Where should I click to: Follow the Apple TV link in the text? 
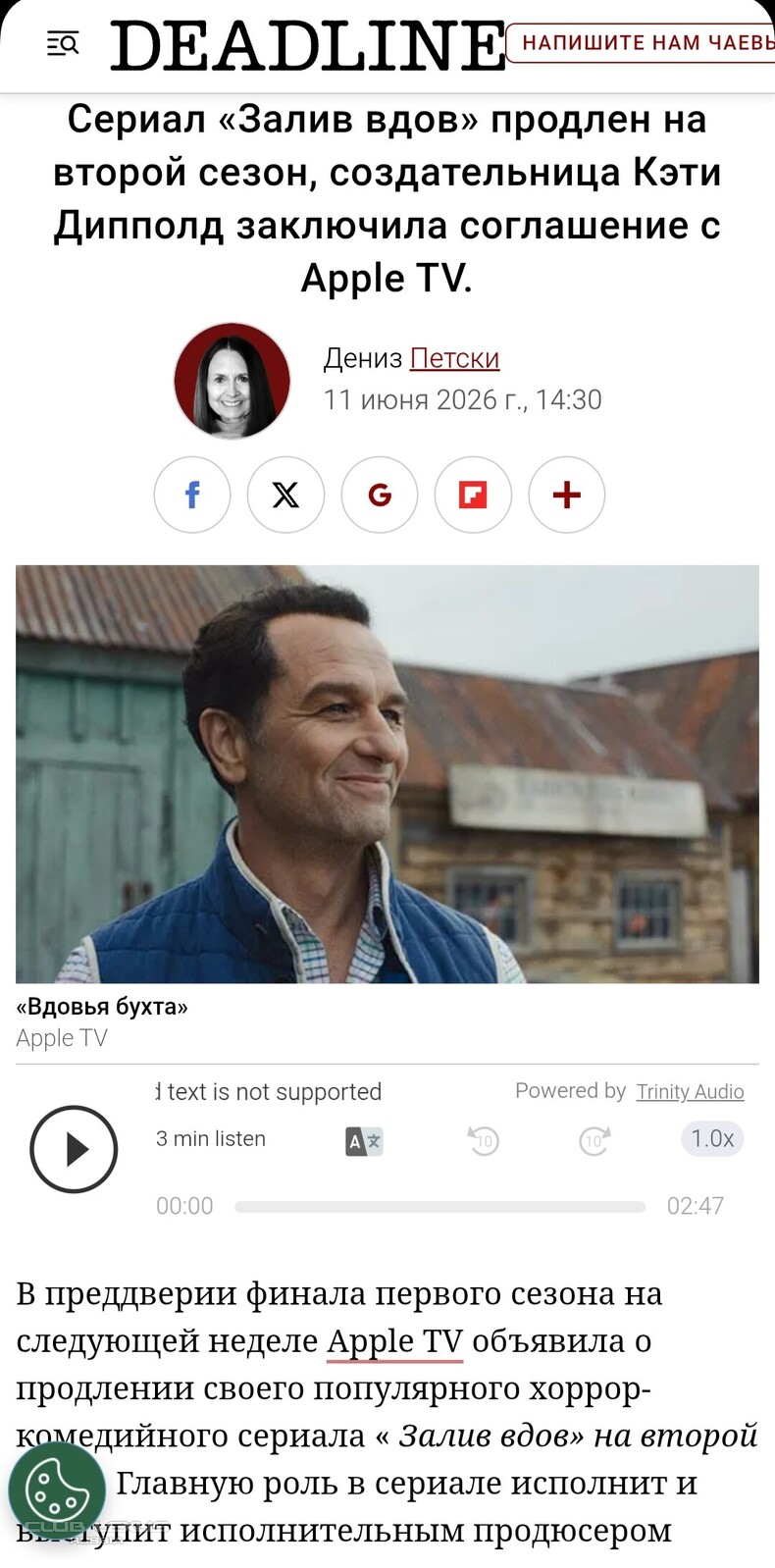click(x=394, y=1340)
